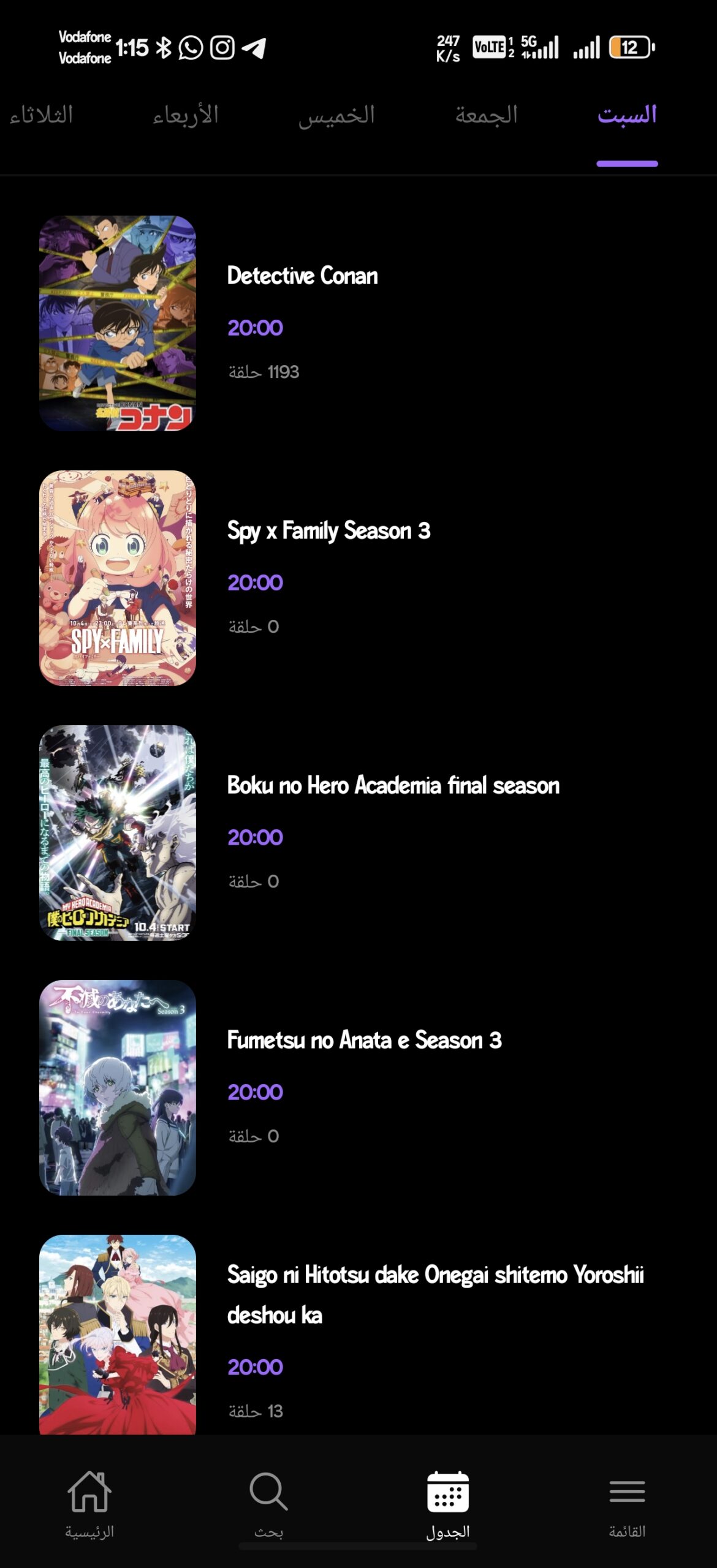The image size is (717, 1568).
Task: Select the الخميس day tab
Action: click(336, 114)
